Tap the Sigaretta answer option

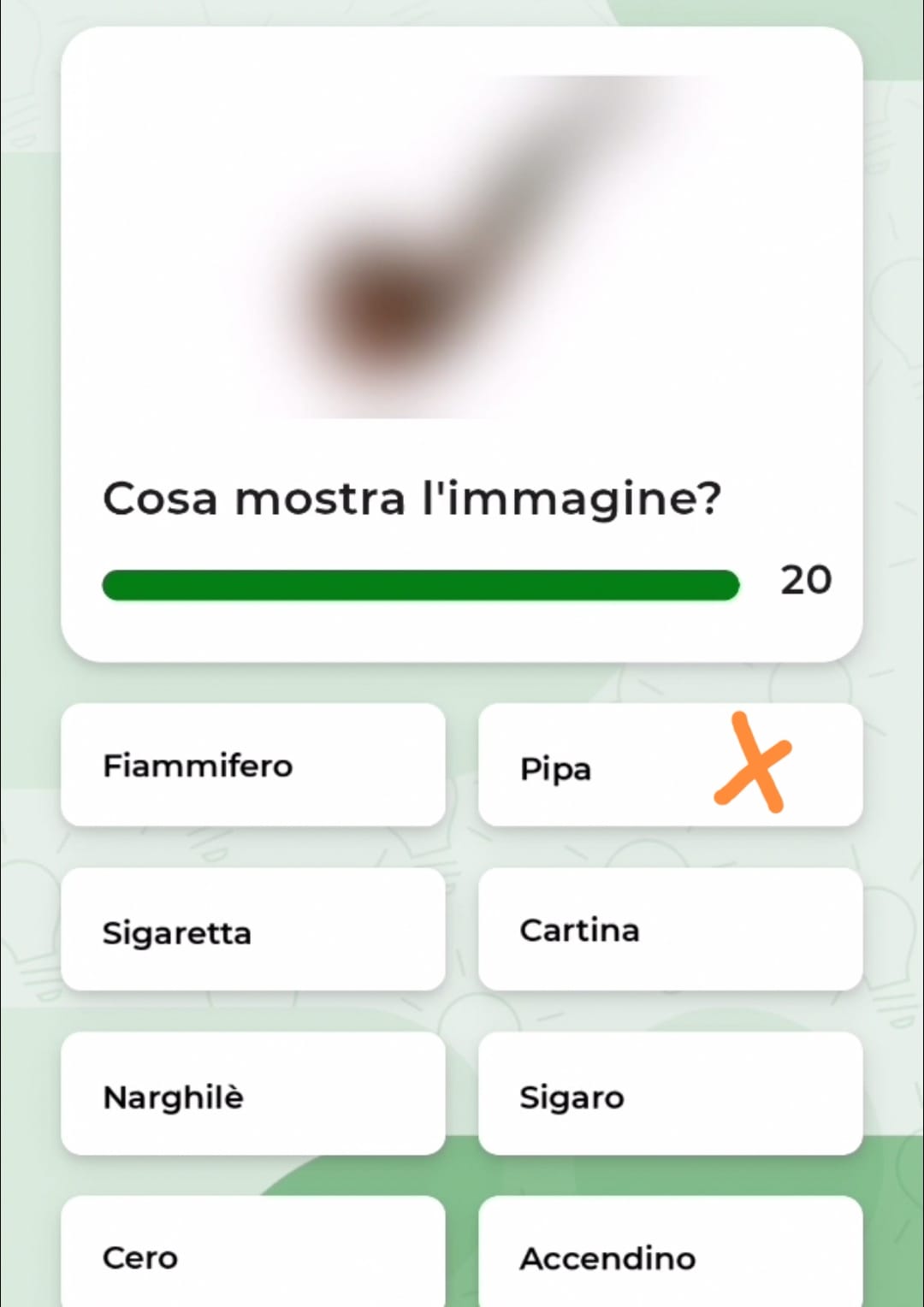252,930
